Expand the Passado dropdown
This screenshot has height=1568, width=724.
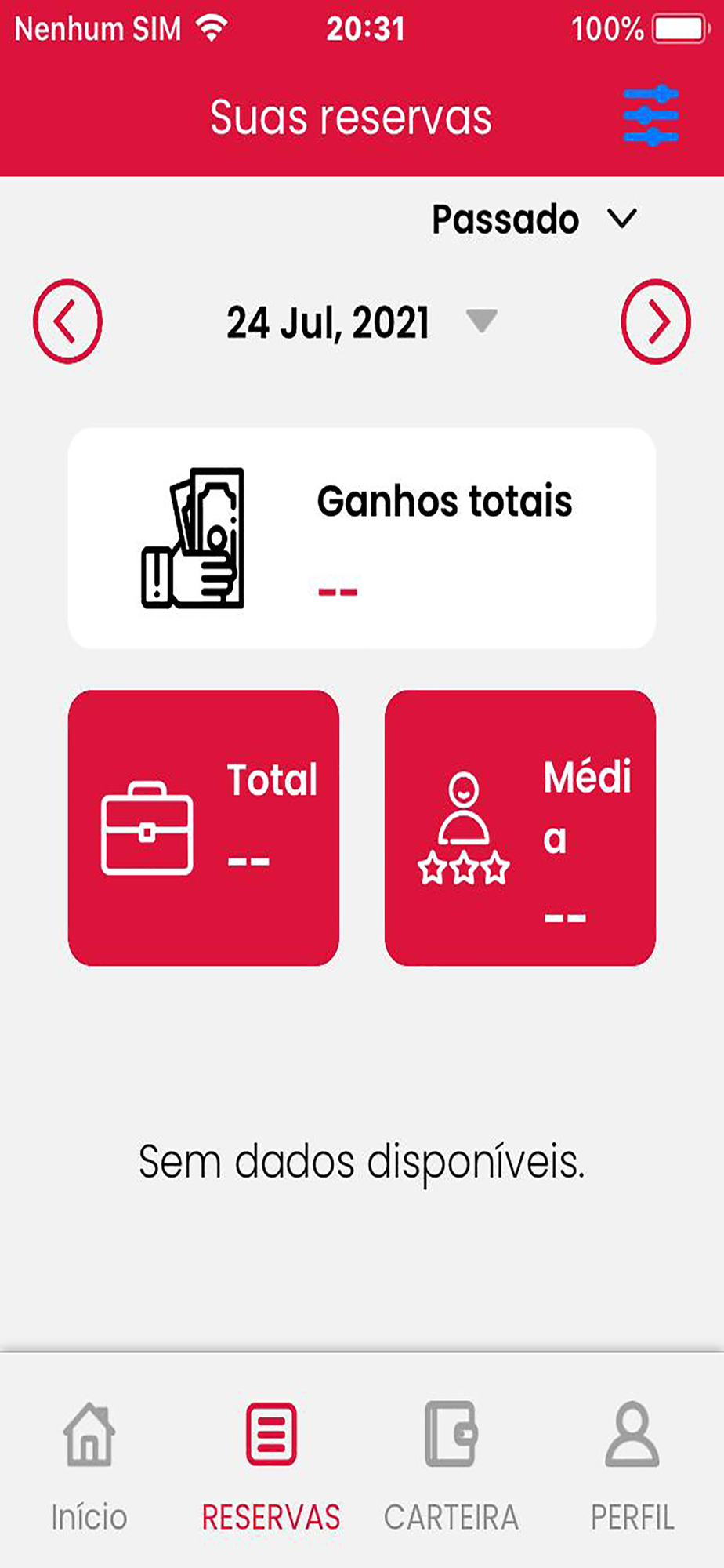coord(534,219)
